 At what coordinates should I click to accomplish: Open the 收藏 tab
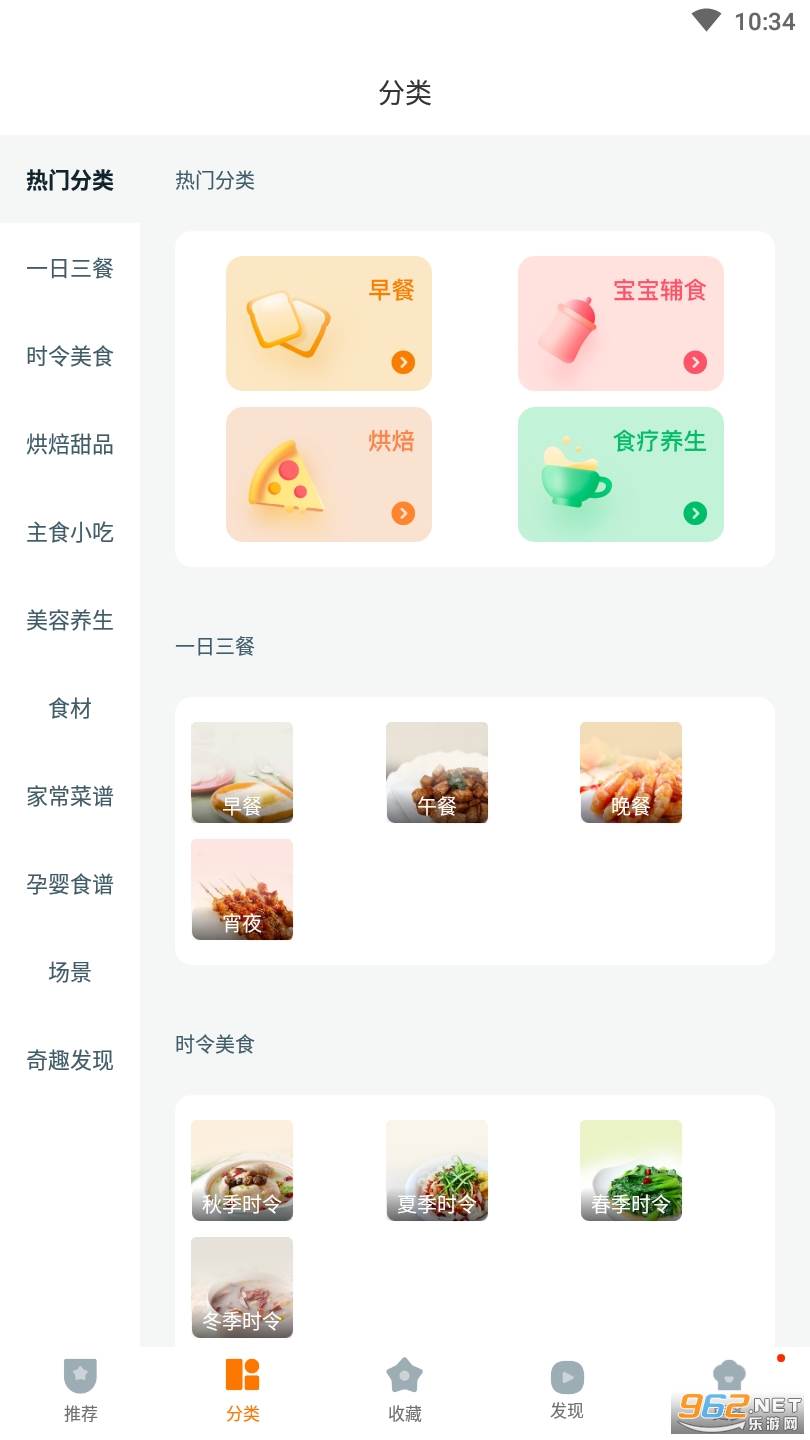click(x=405, y=1390)
